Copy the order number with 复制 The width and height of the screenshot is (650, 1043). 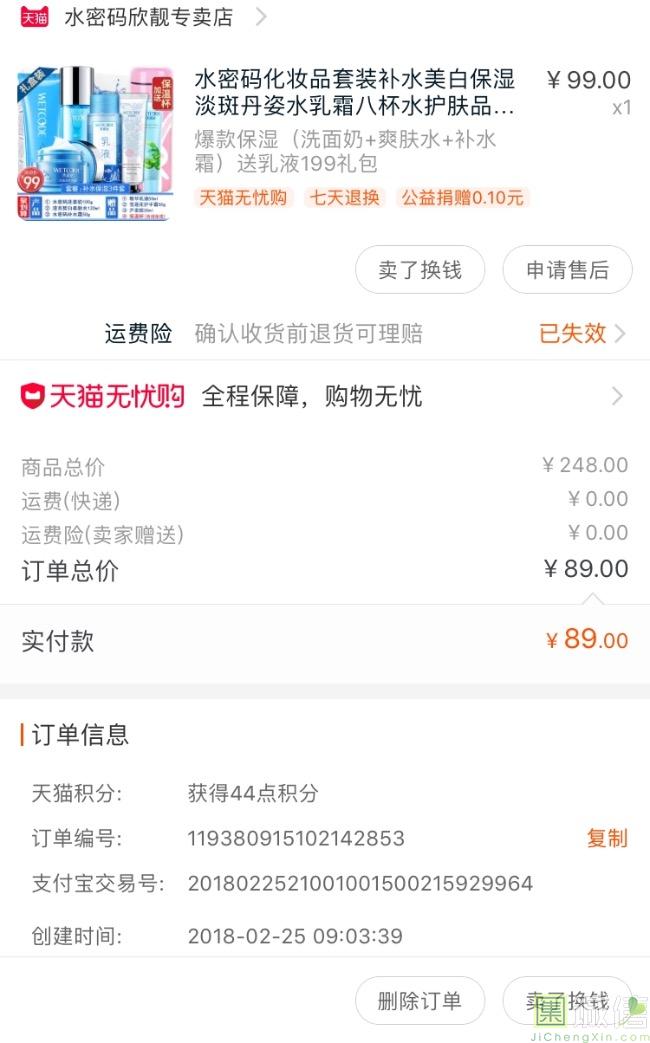pyautogui.click(x=606, y=838)
